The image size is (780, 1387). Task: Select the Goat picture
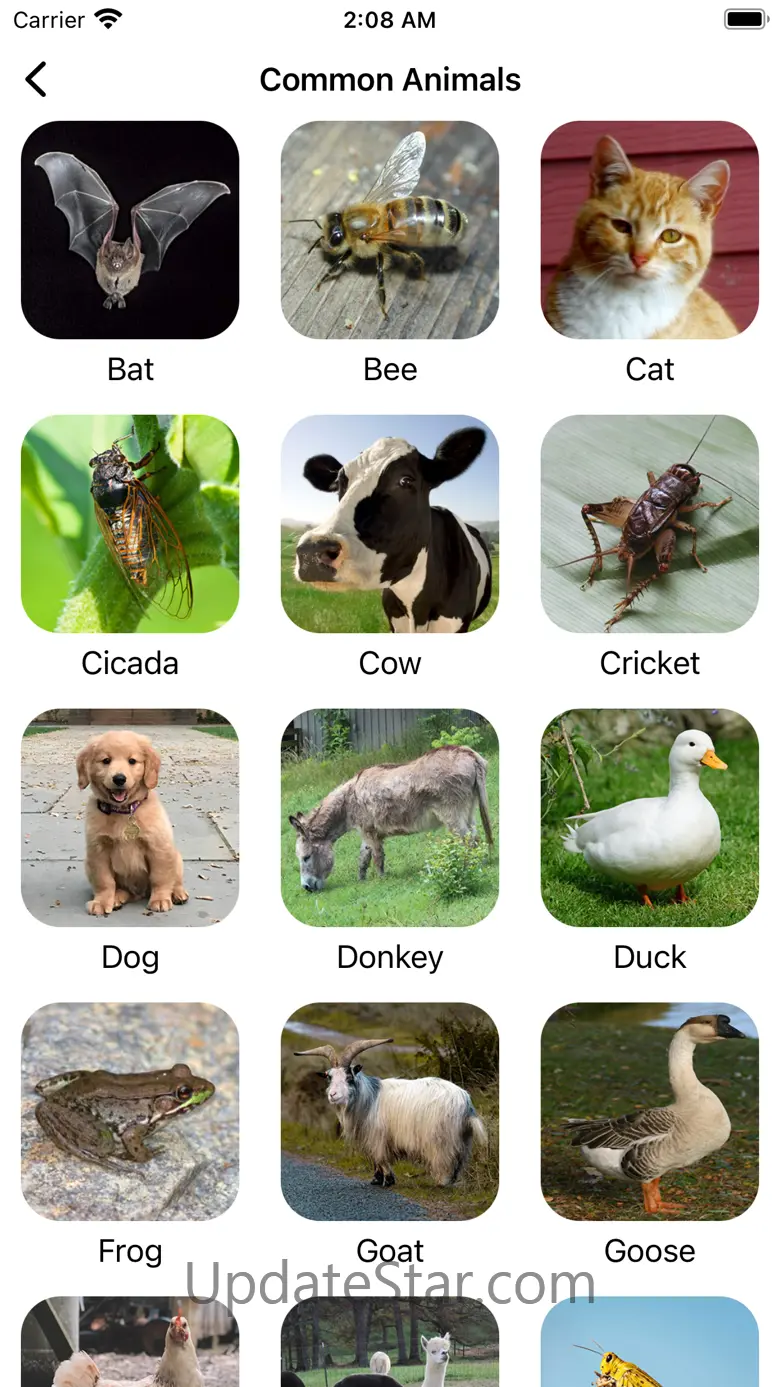[x=390, y=1112]
